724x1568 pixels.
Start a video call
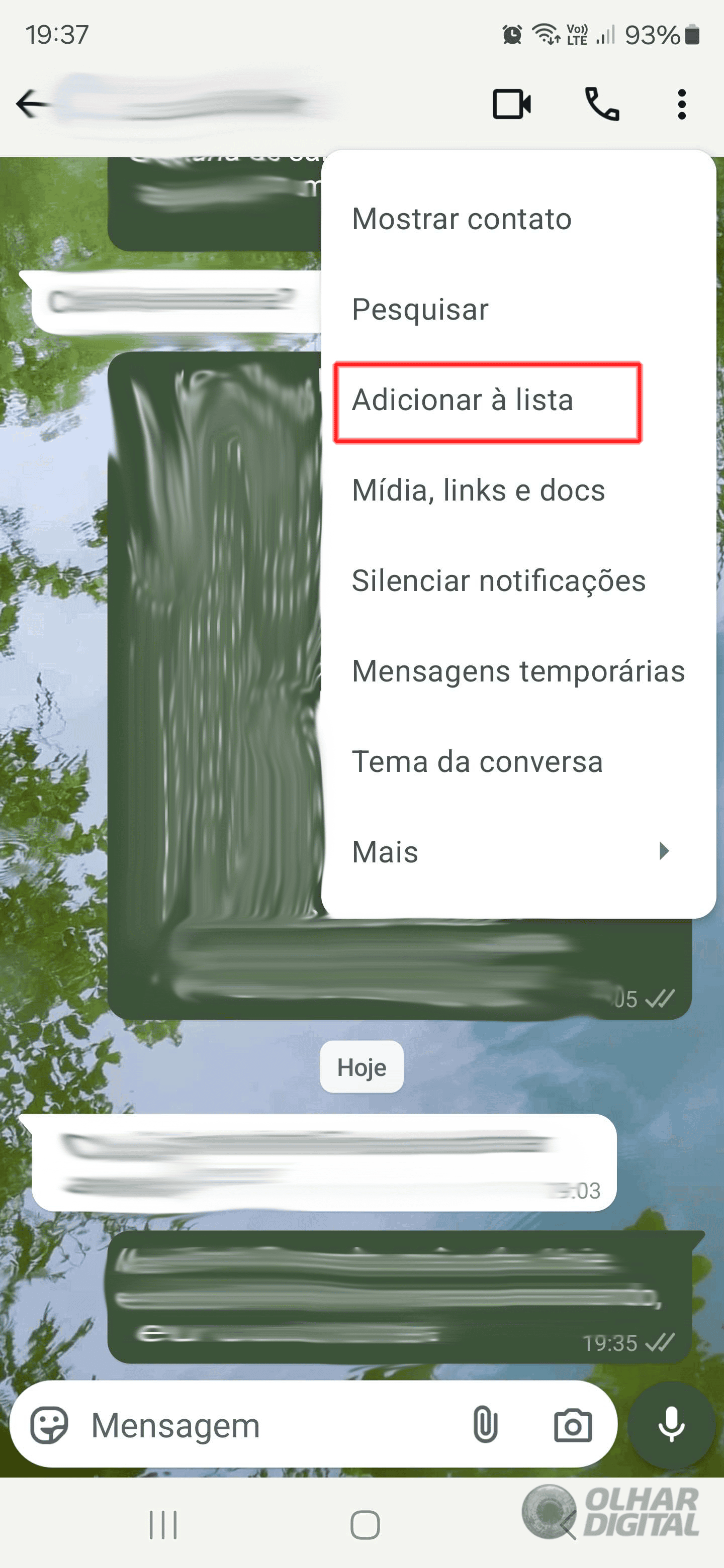pos(511,104)
